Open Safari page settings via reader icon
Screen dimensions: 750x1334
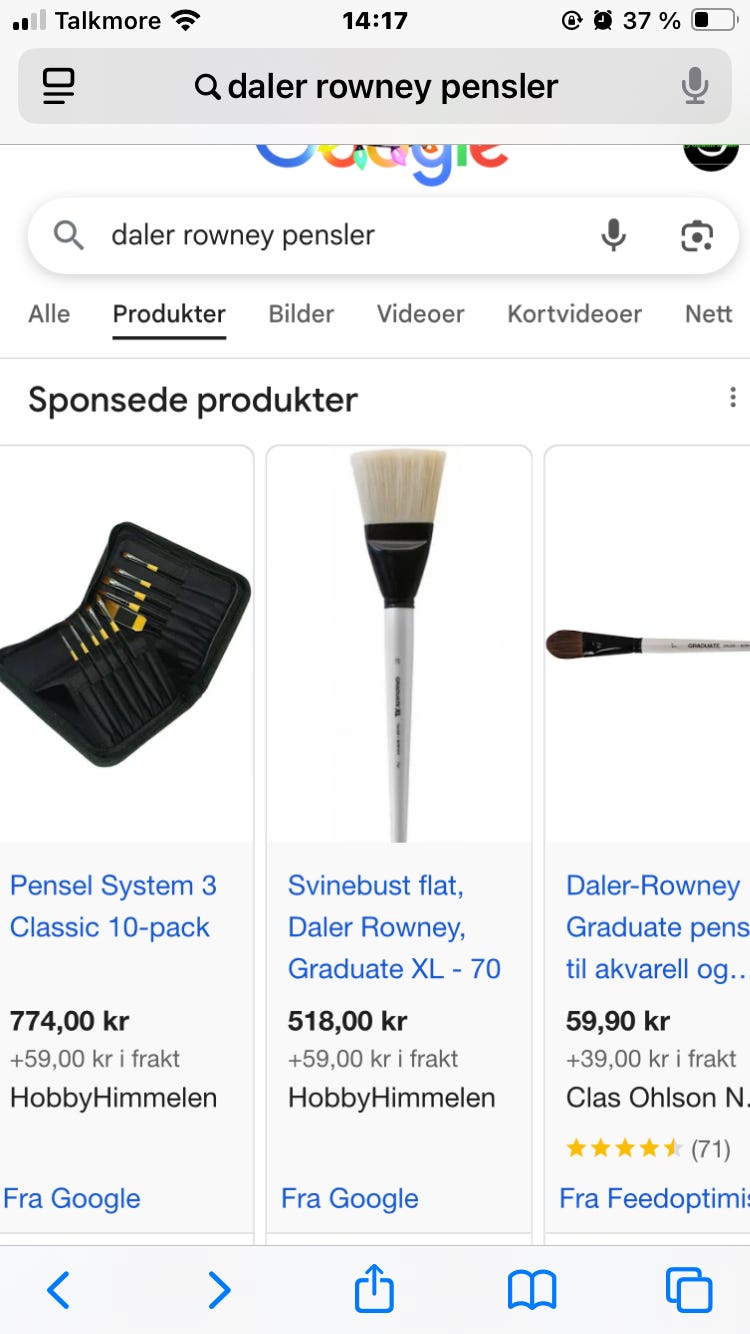[x=57, y=86]
